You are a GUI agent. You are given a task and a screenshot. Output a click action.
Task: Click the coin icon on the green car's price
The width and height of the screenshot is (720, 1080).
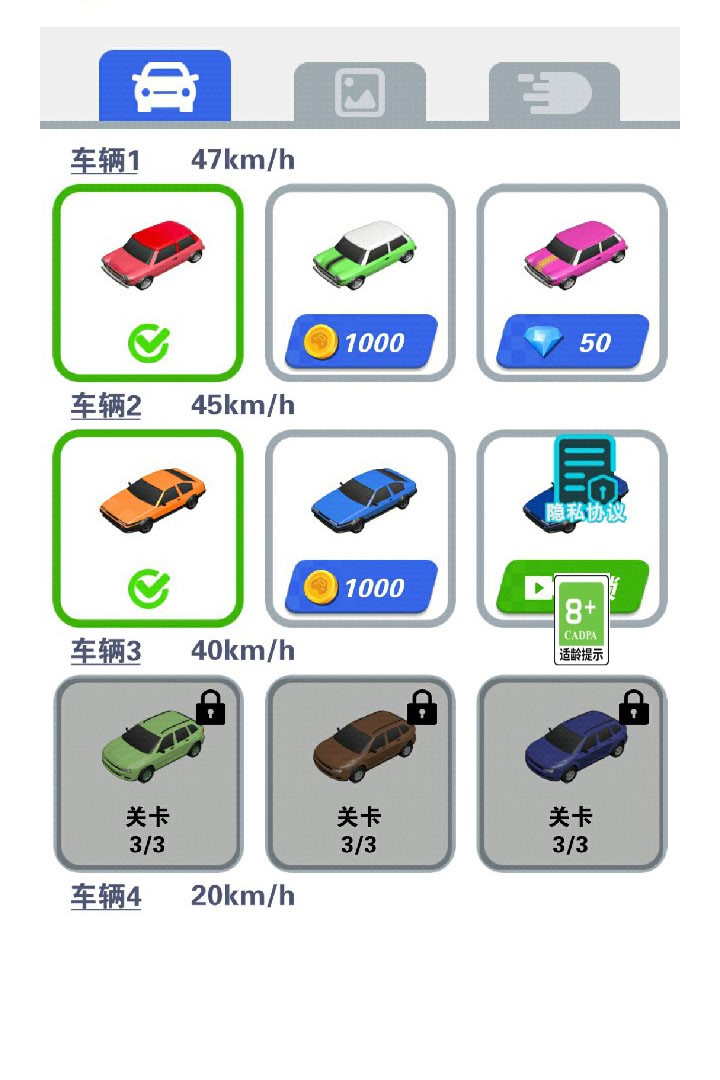321,342
